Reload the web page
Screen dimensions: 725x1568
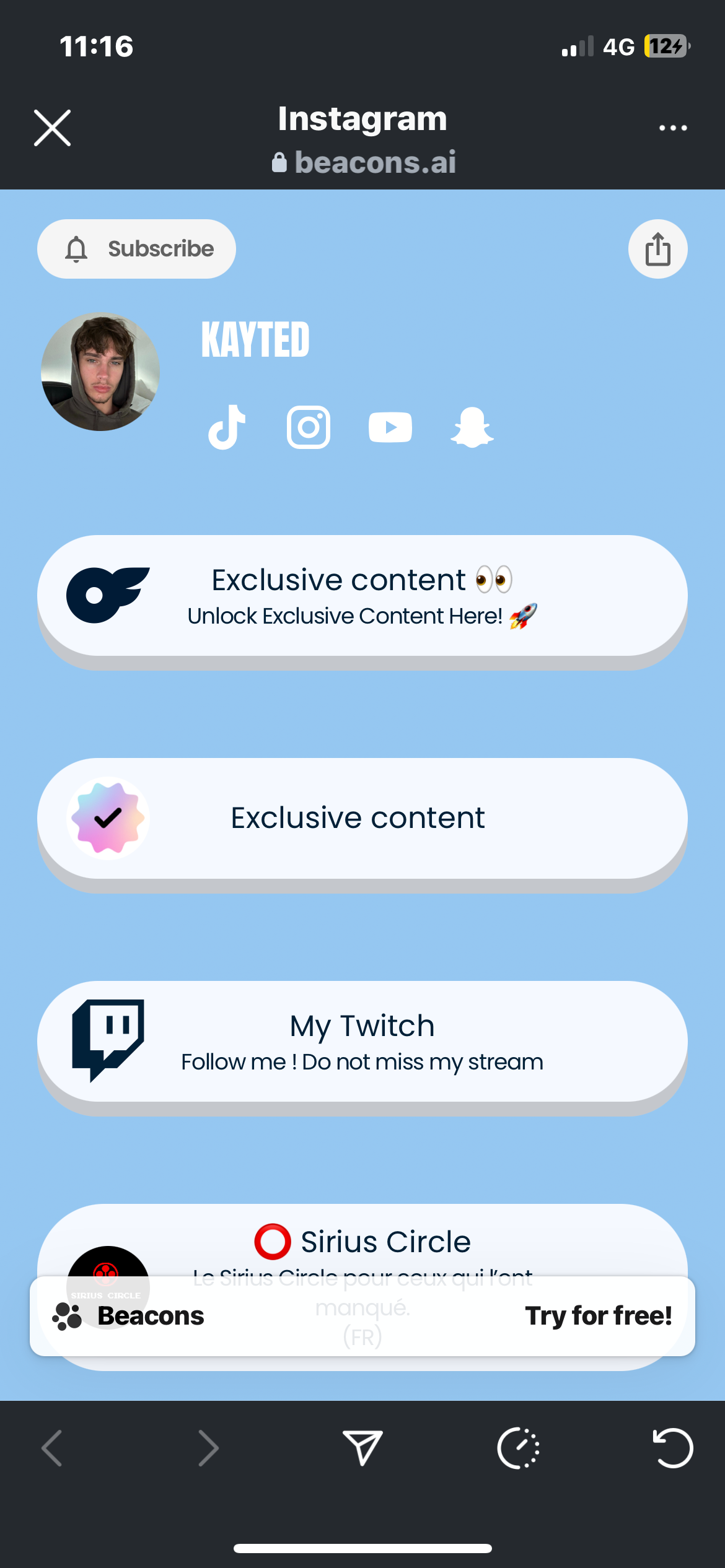pos(673,1448)
